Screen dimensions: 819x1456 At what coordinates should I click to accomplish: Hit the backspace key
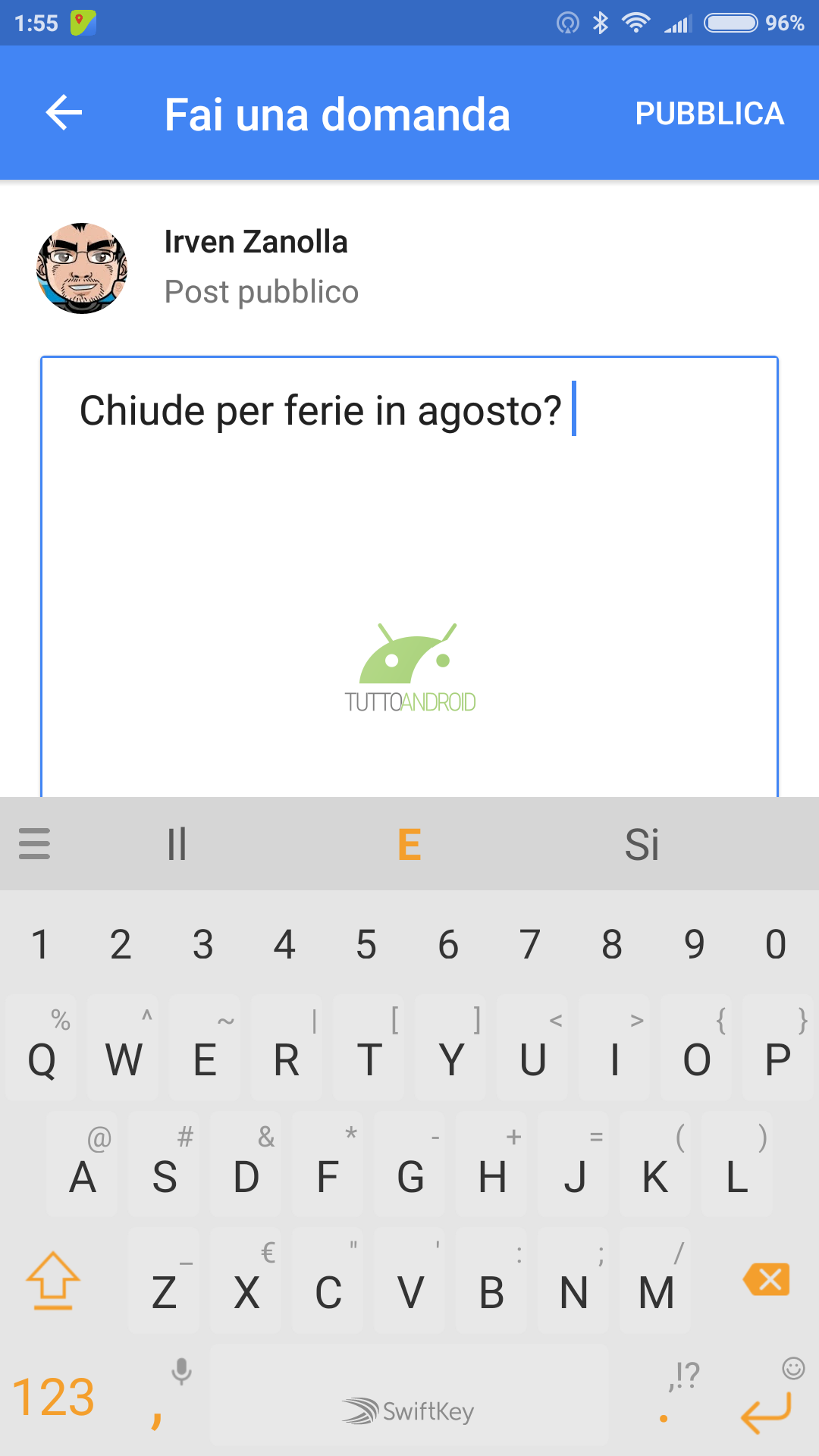point(767,1280)
